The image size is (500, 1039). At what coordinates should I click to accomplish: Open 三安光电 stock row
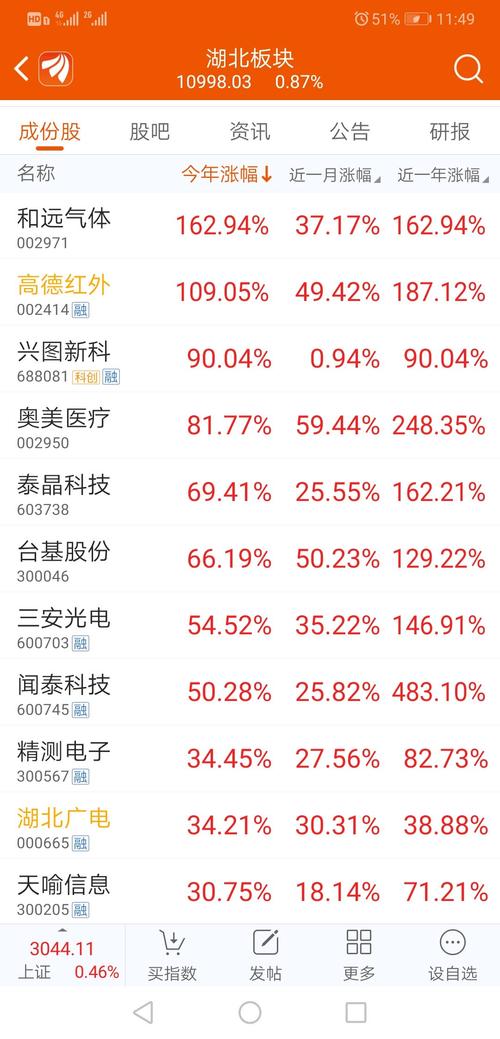click(x=250, y=626)
